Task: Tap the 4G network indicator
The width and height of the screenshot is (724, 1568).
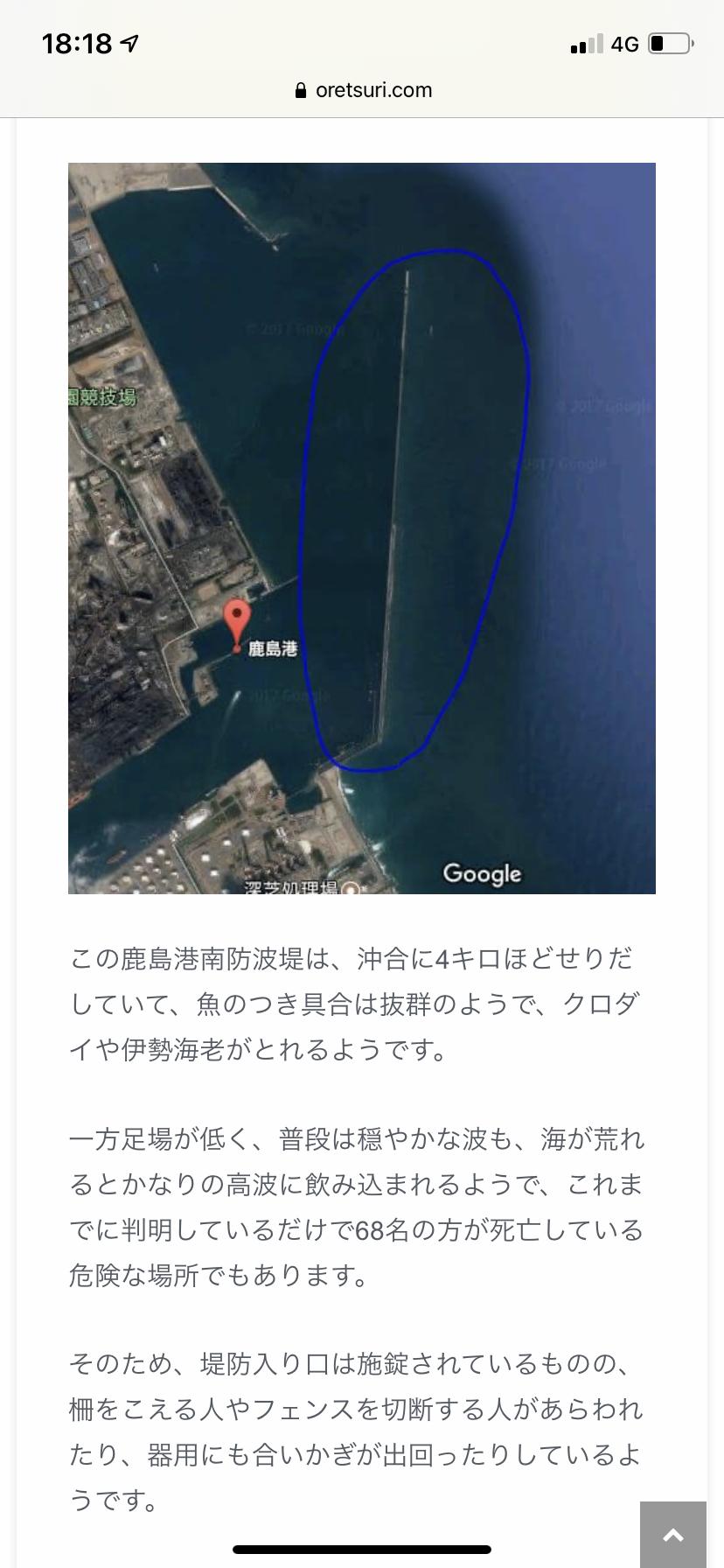Action: pos(623,44)
